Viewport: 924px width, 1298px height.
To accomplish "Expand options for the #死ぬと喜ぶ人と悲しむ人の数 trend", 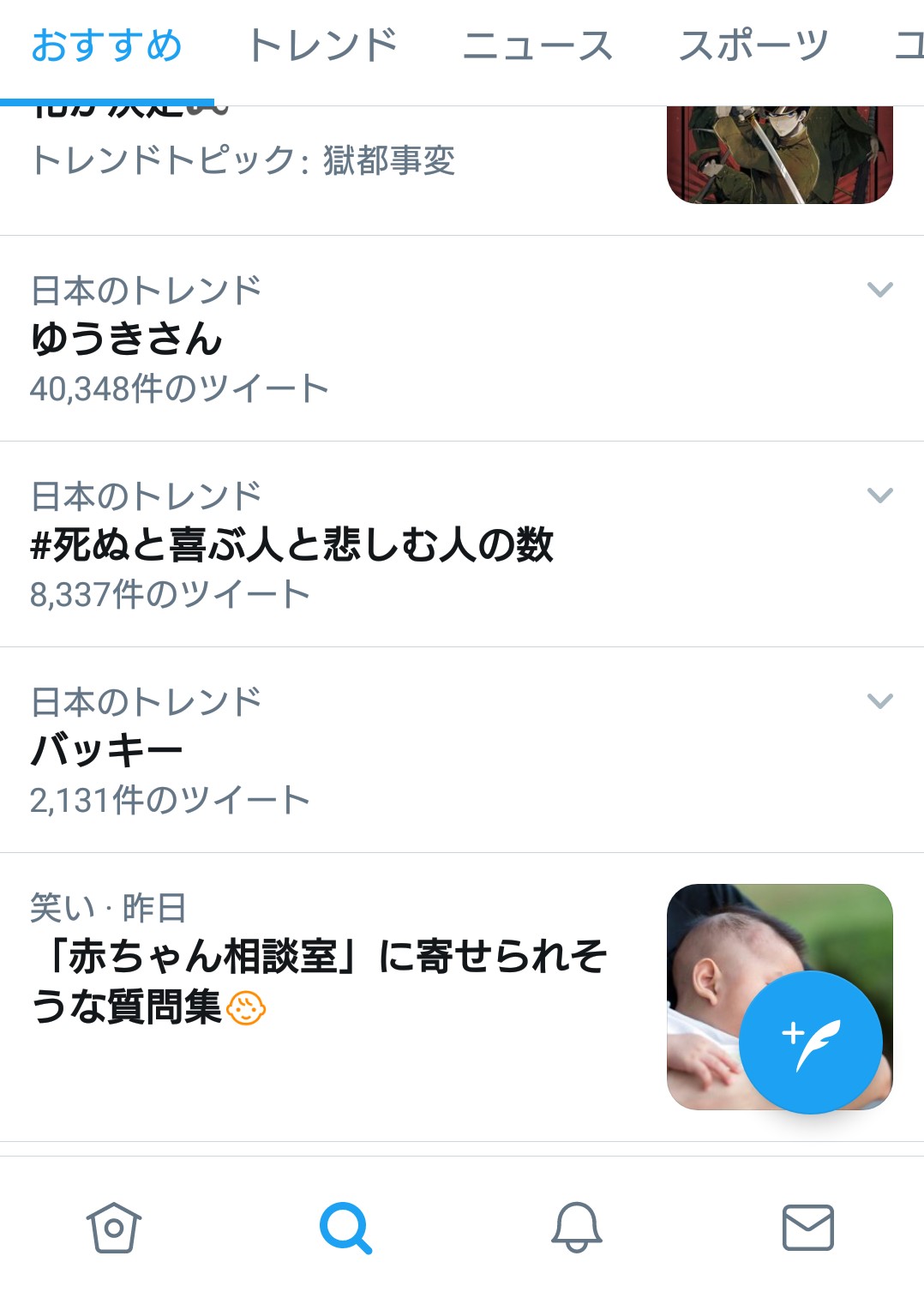I will pyautogui.click(x=879, y=496).
